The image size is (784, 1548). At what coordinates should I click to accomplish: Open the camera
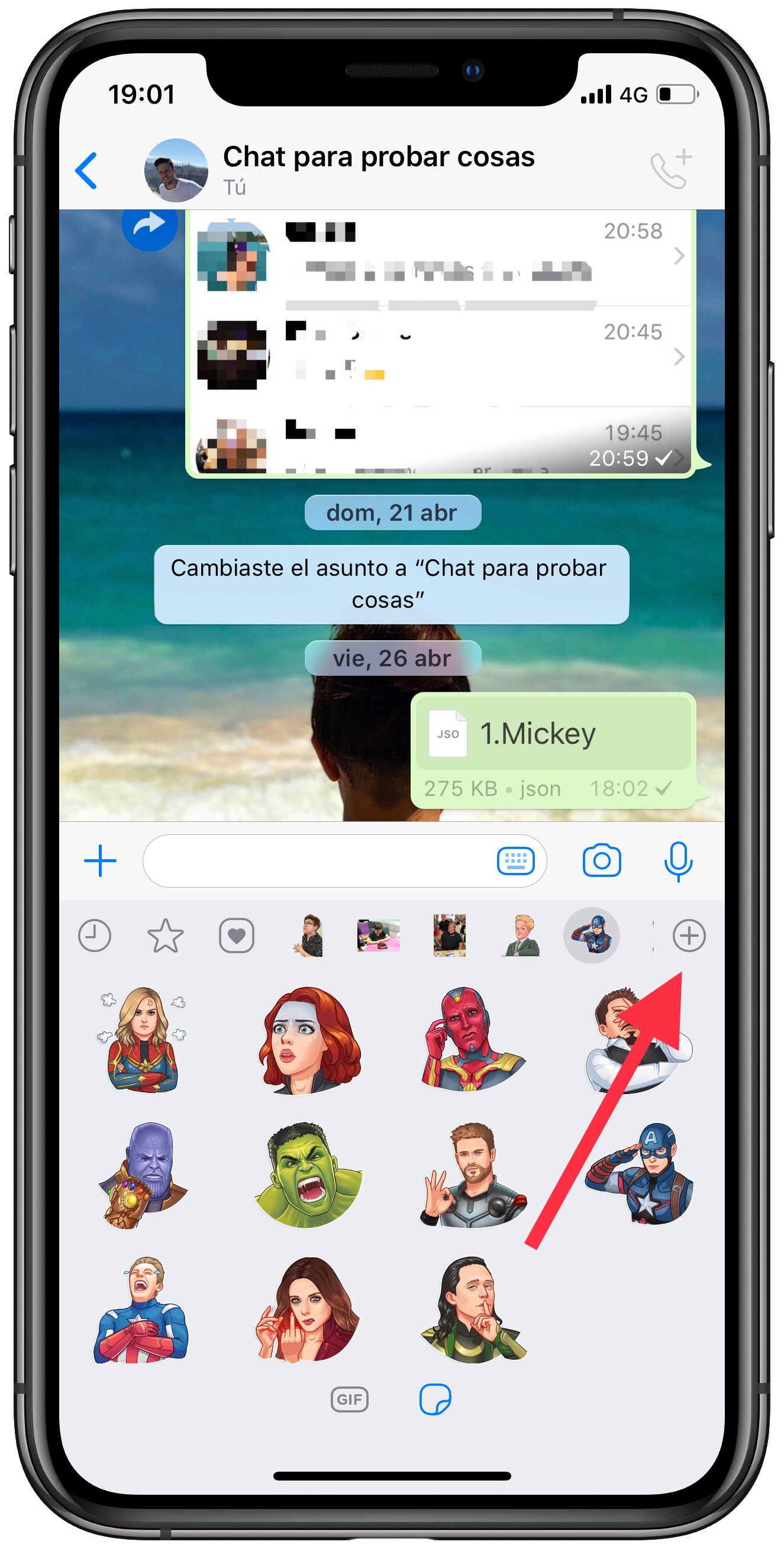(x=601, y=860)
